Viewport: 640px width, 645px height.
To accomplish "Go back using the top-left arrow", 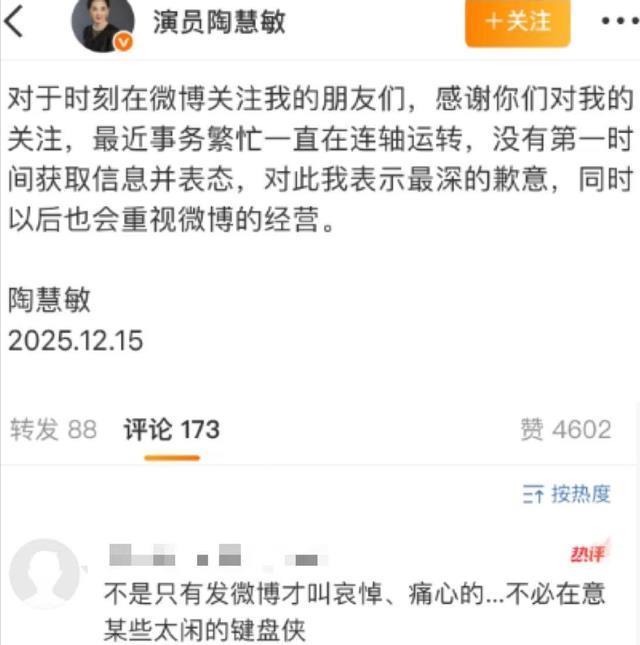I will pyautogui.click(x=14, y=22).
